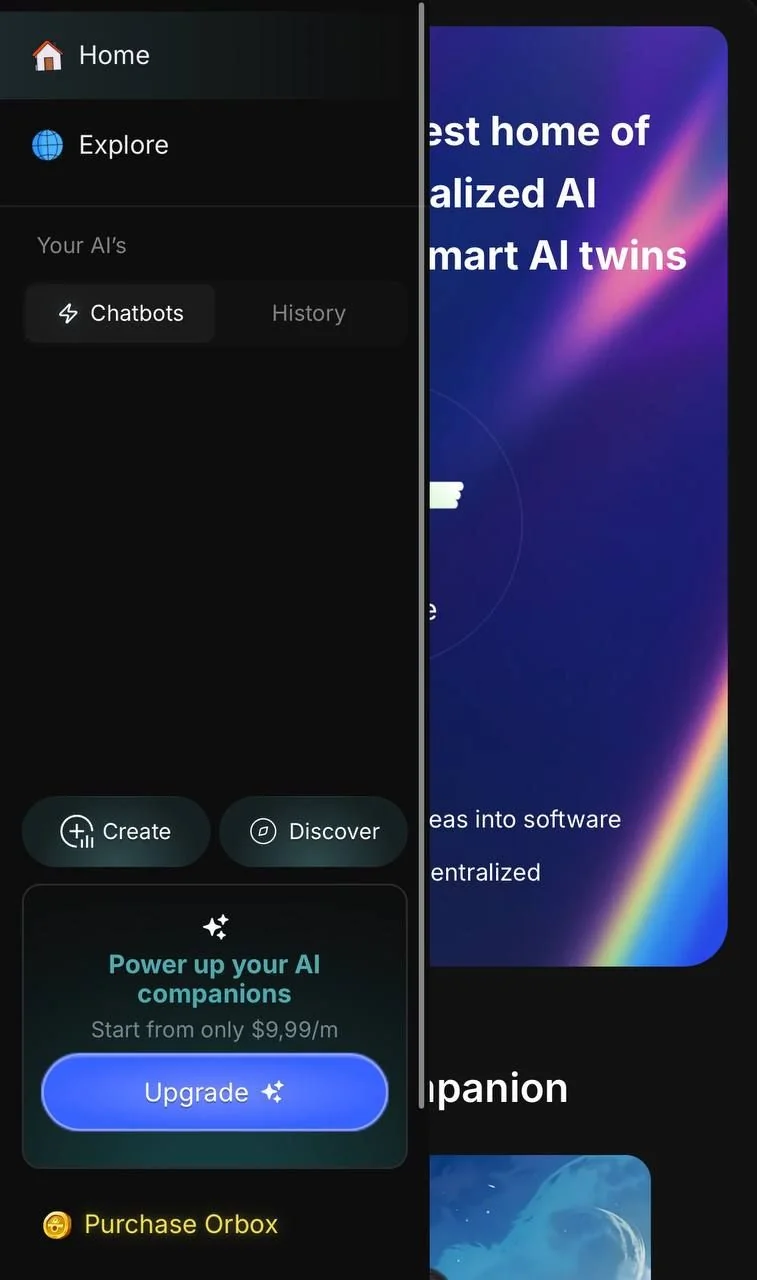757x1280 pixels.
Task: Open the Home menu item
Action: point(210,55)
